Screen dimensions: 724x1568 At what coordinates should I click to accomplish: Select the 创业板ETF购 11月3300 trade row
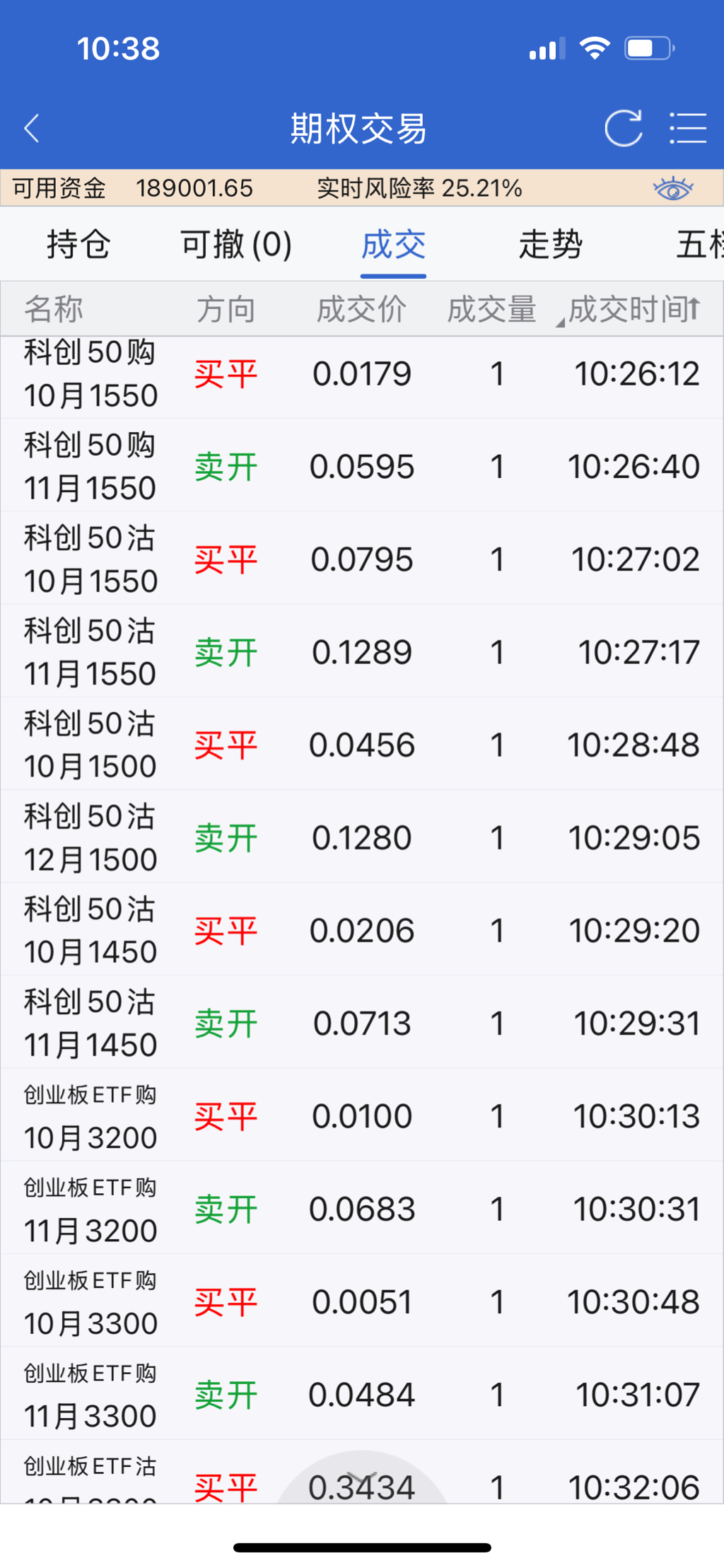362,1394
